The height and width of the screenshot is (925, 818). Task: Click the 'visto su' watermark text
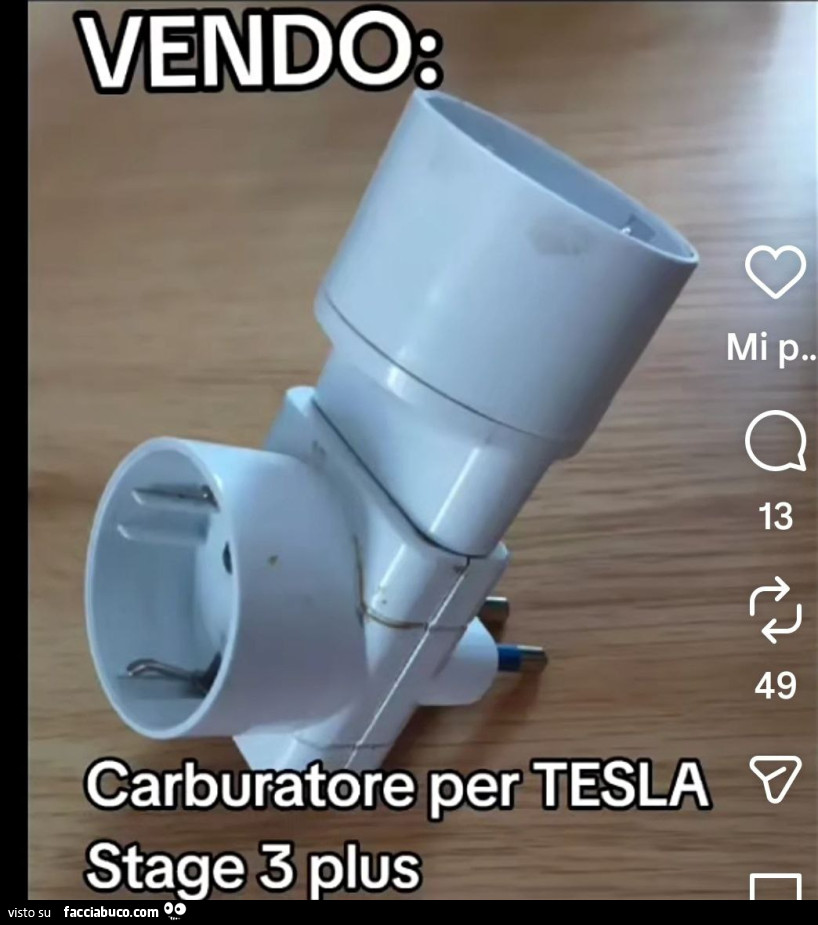point(28,910)
